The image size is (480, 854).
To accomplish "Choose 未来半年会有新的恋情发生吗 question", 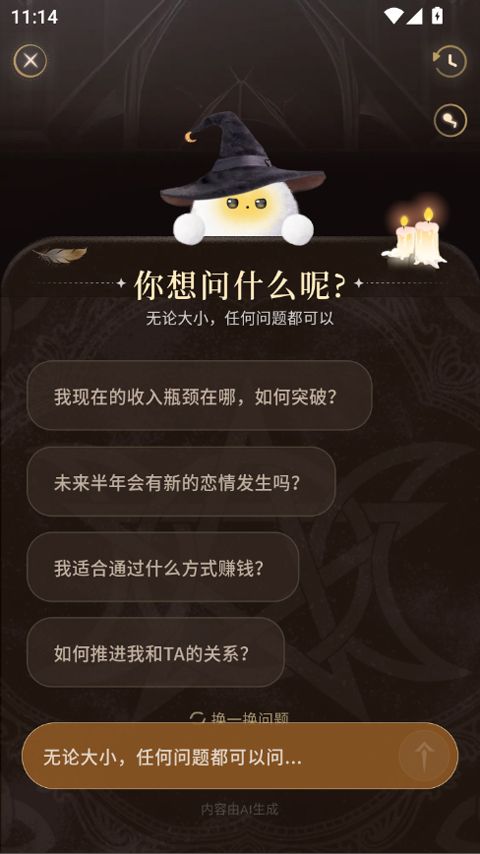I will tap(181, 481).
